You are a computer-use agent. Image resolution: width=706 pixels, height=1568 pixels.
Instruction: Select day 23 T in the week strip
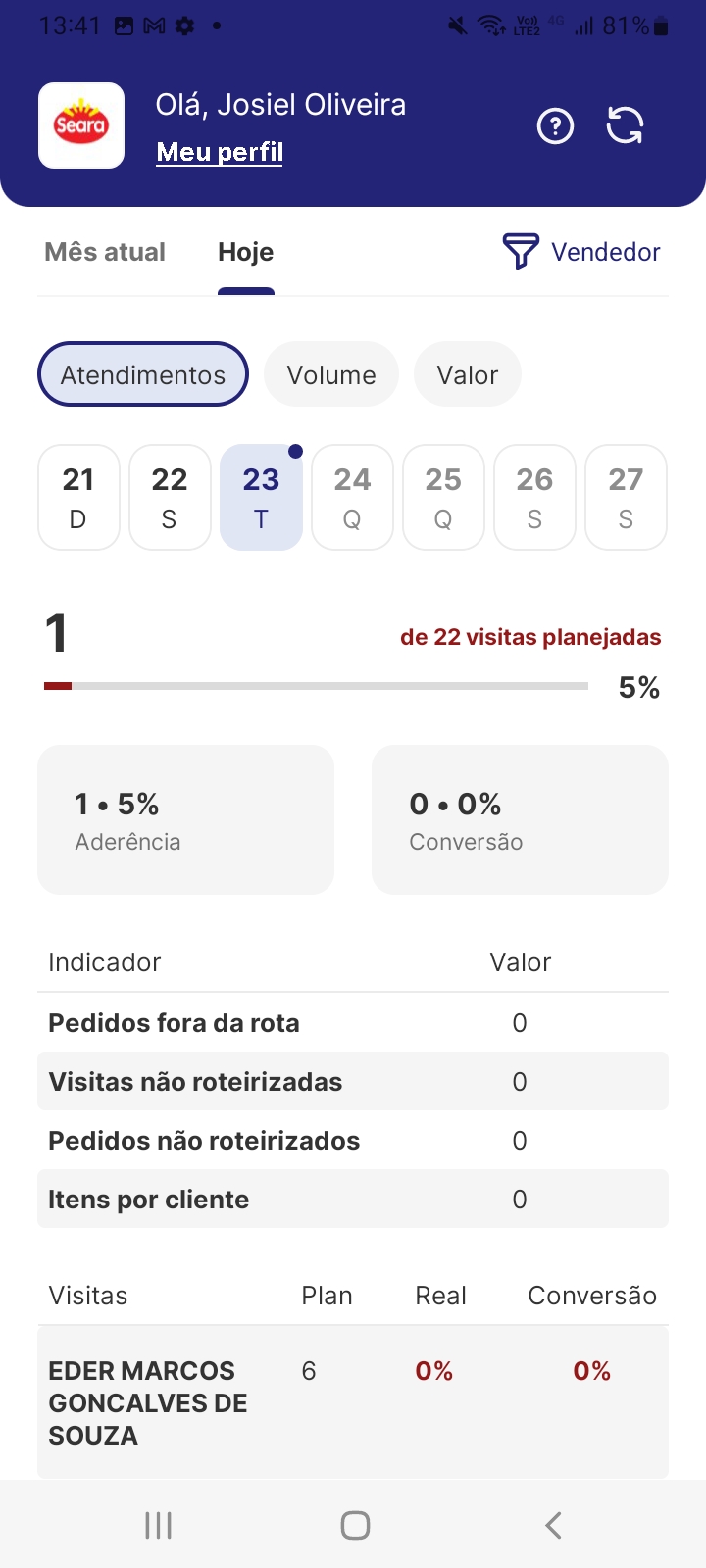(261, 497)
